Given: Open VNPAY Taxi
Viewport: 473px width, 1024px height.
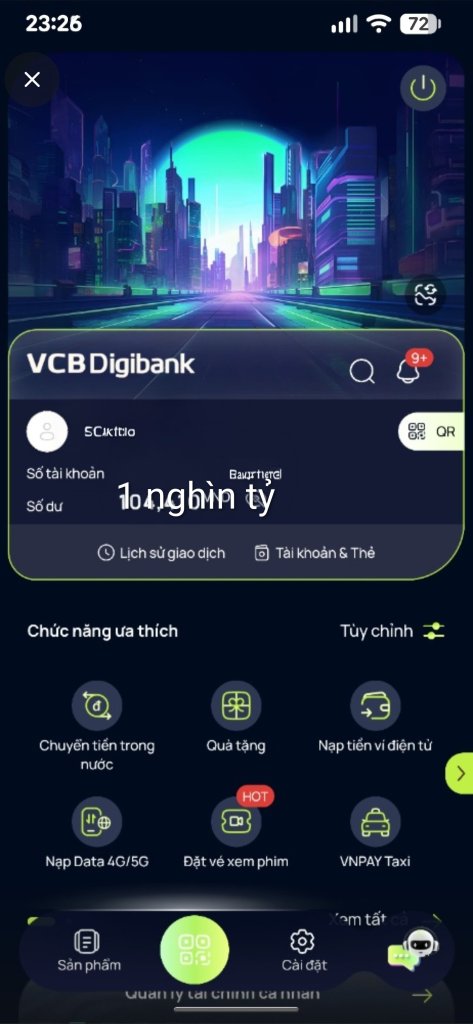Looking at the screenshot, I should (x=375, y=833).
